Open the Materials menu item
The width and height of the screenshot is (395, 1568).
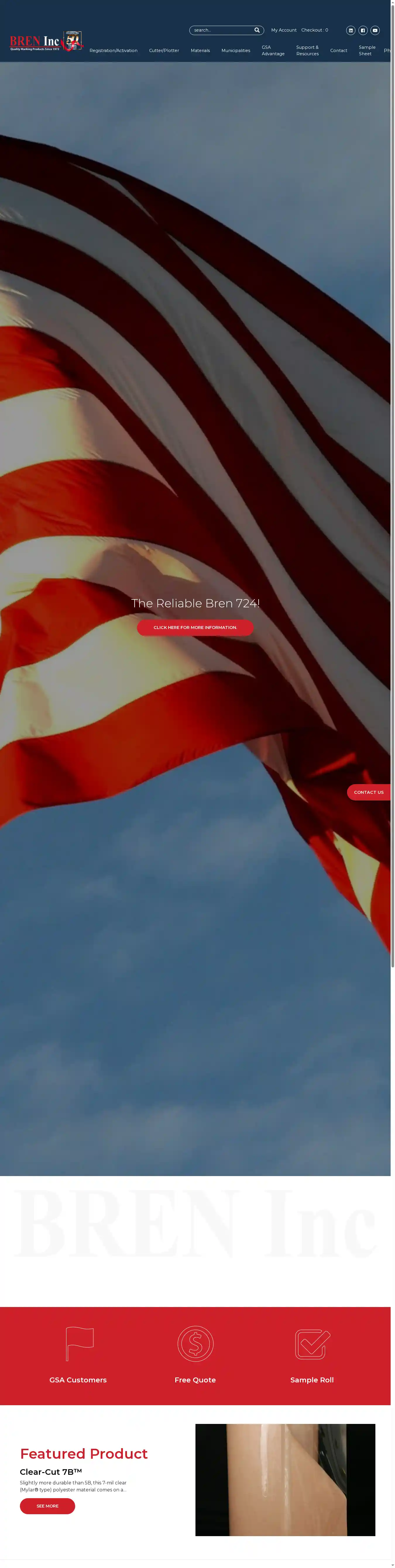click(200, 51)
